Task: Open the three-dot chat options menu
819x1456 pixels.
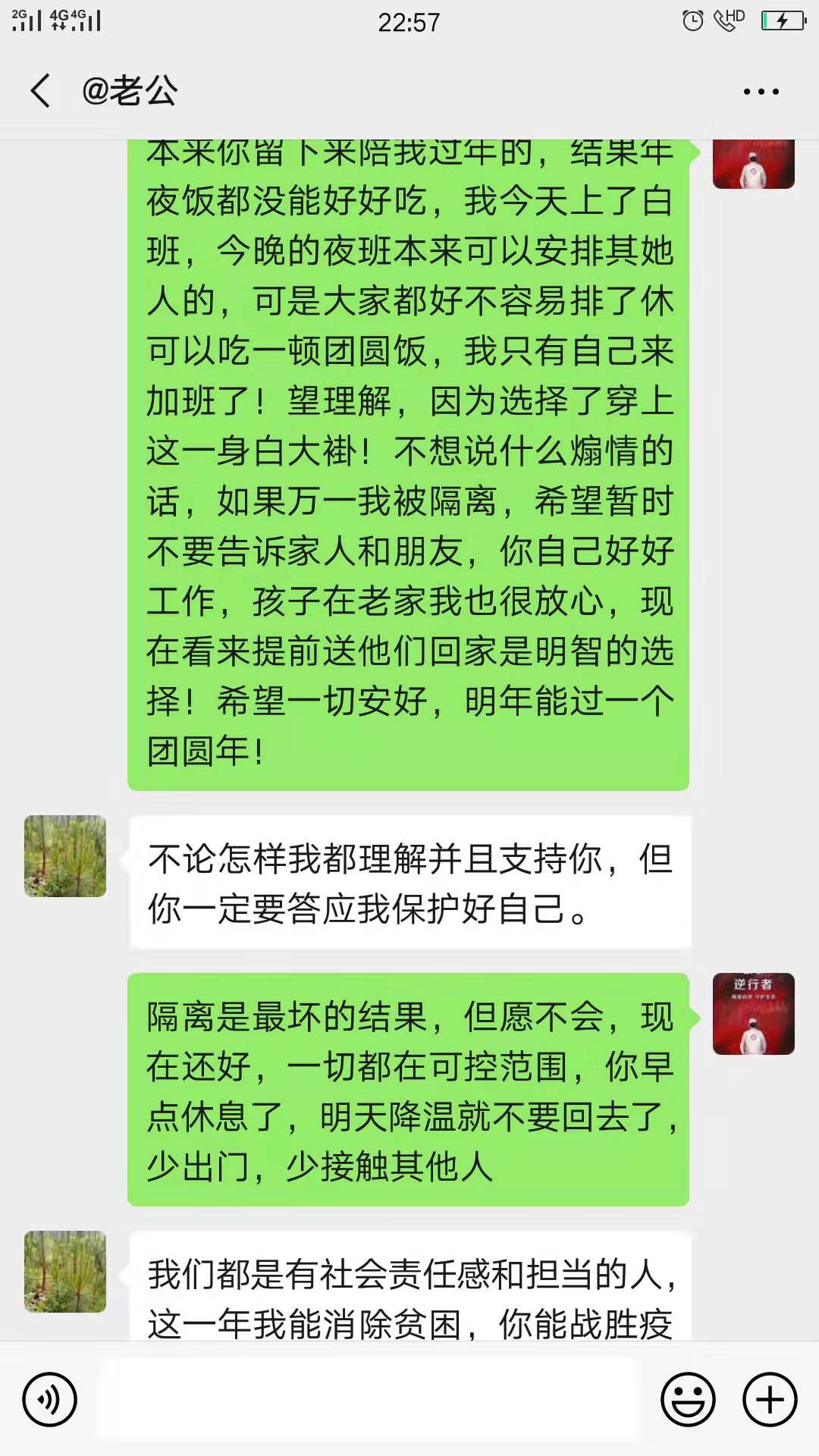Action: (x=761, y=92)
